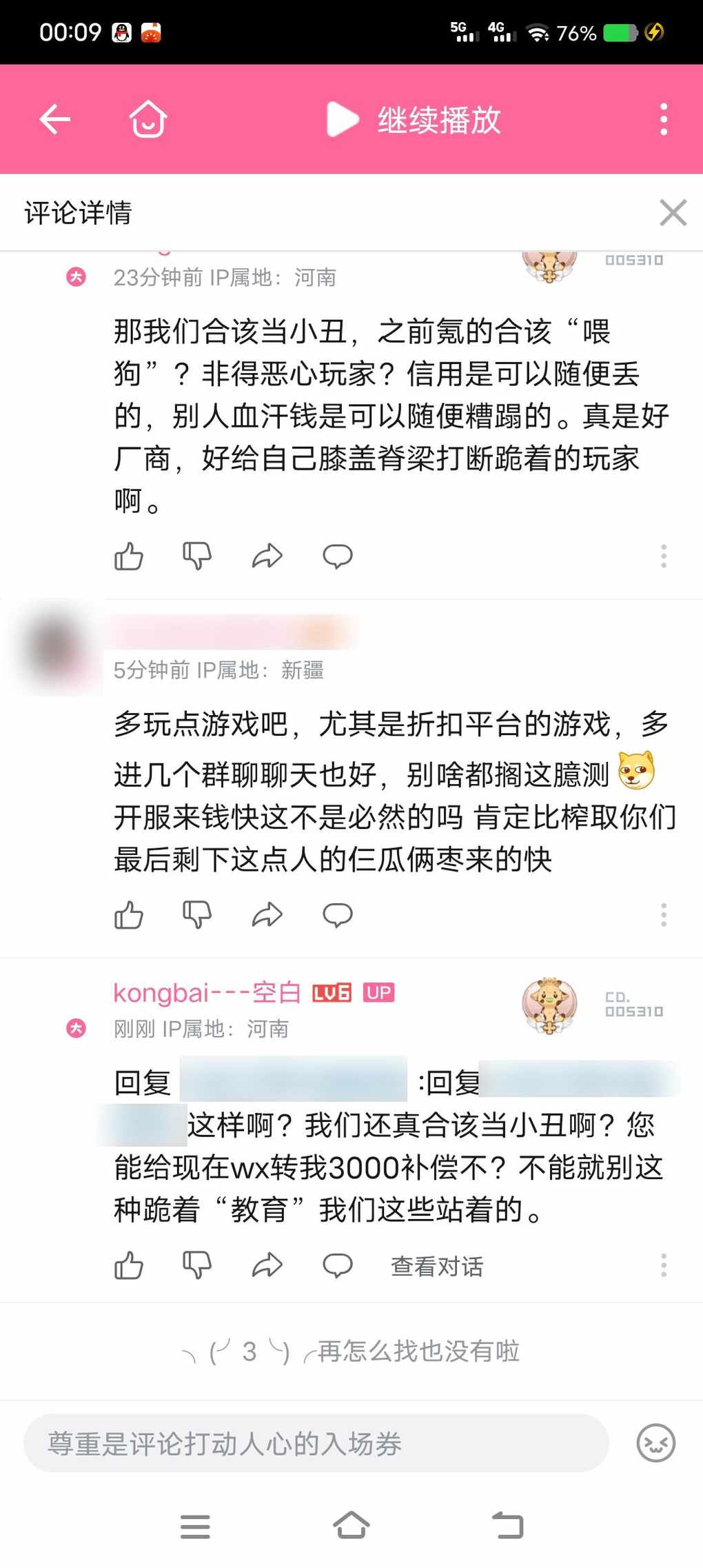The width and height of the screenshot is (703, 1568).
Task: Reply to the comment ending with 跪着的玩家啊
Action: coord(338,556)
